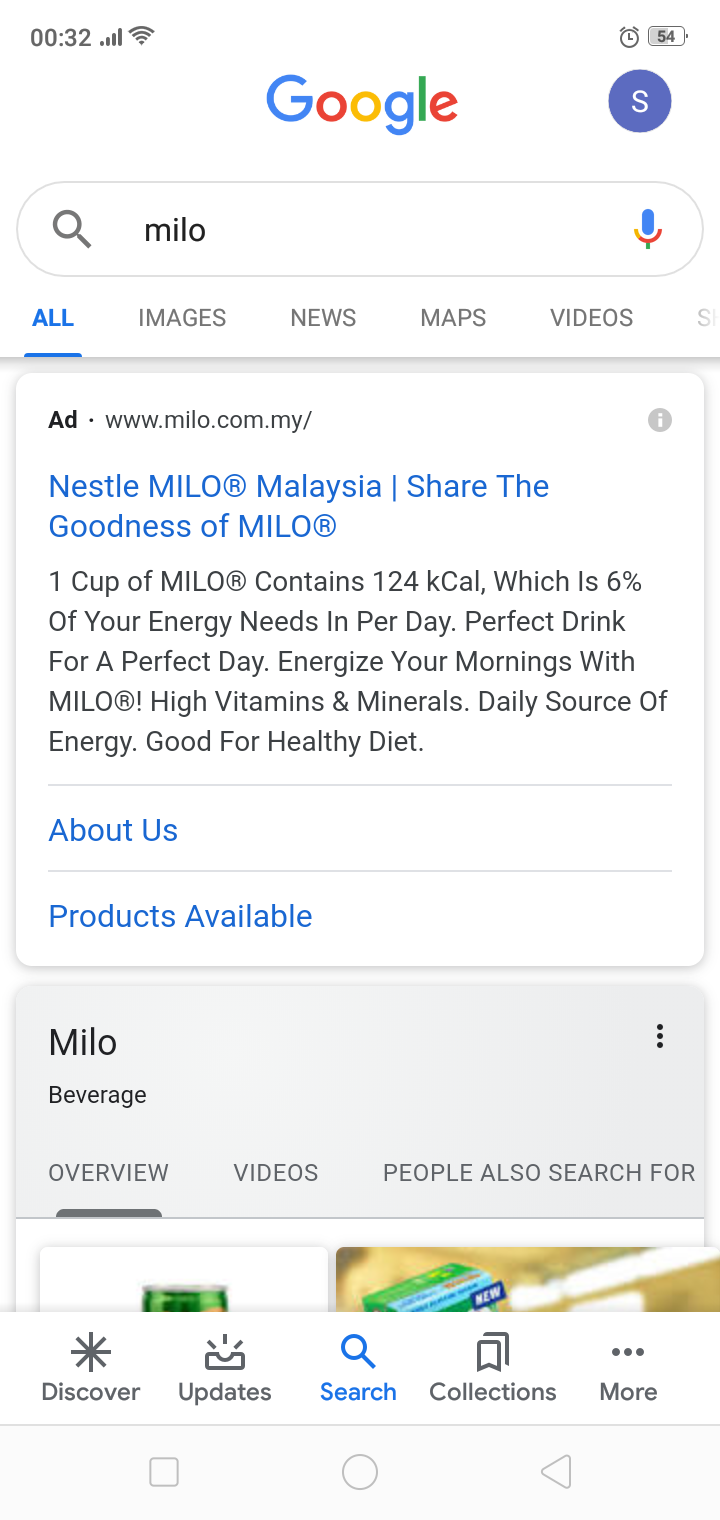Open the Collections tab
This screenshot has height=1520, width=720.
click(x=493, y=1370)
